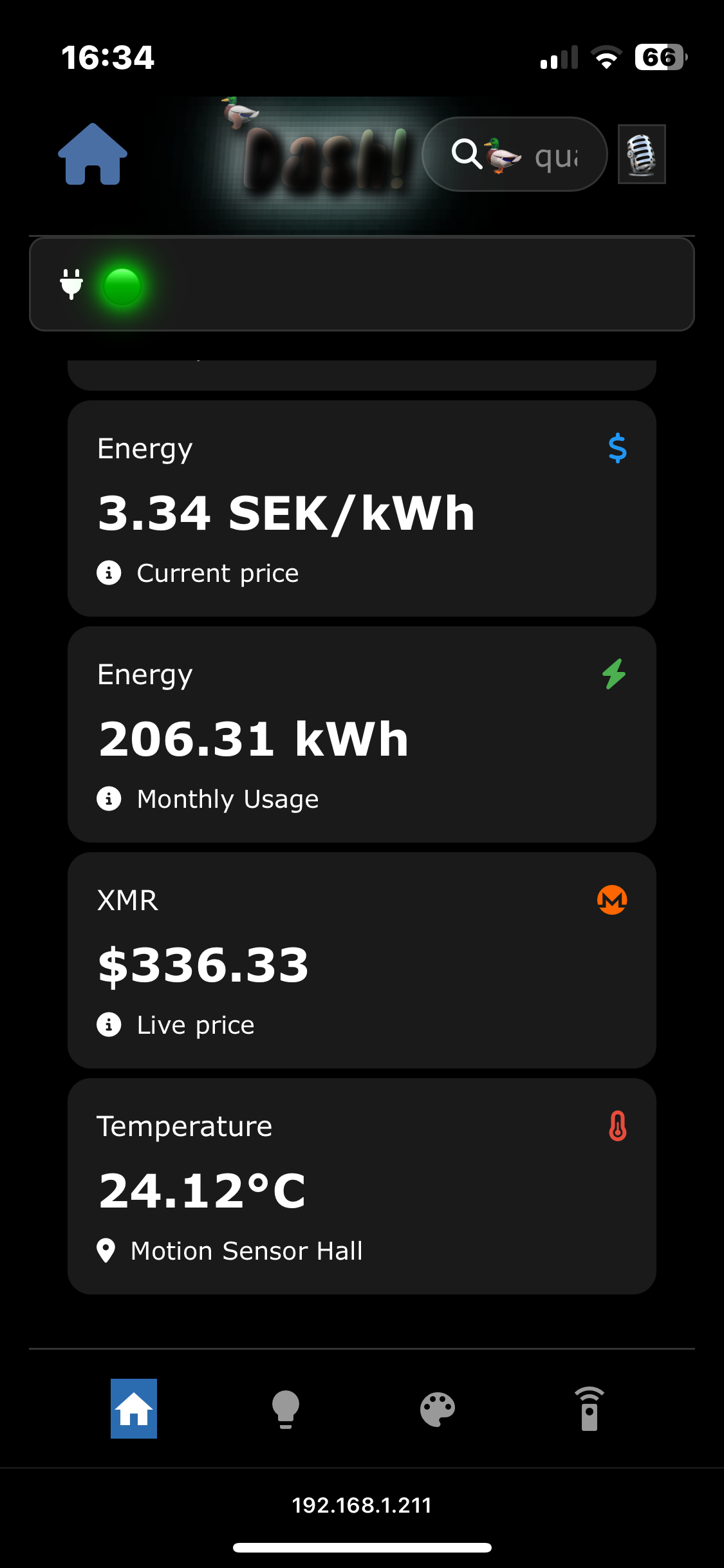724x1568 pixels.
Task: Switch to the light bulb tab
Action: point(286,1408)
